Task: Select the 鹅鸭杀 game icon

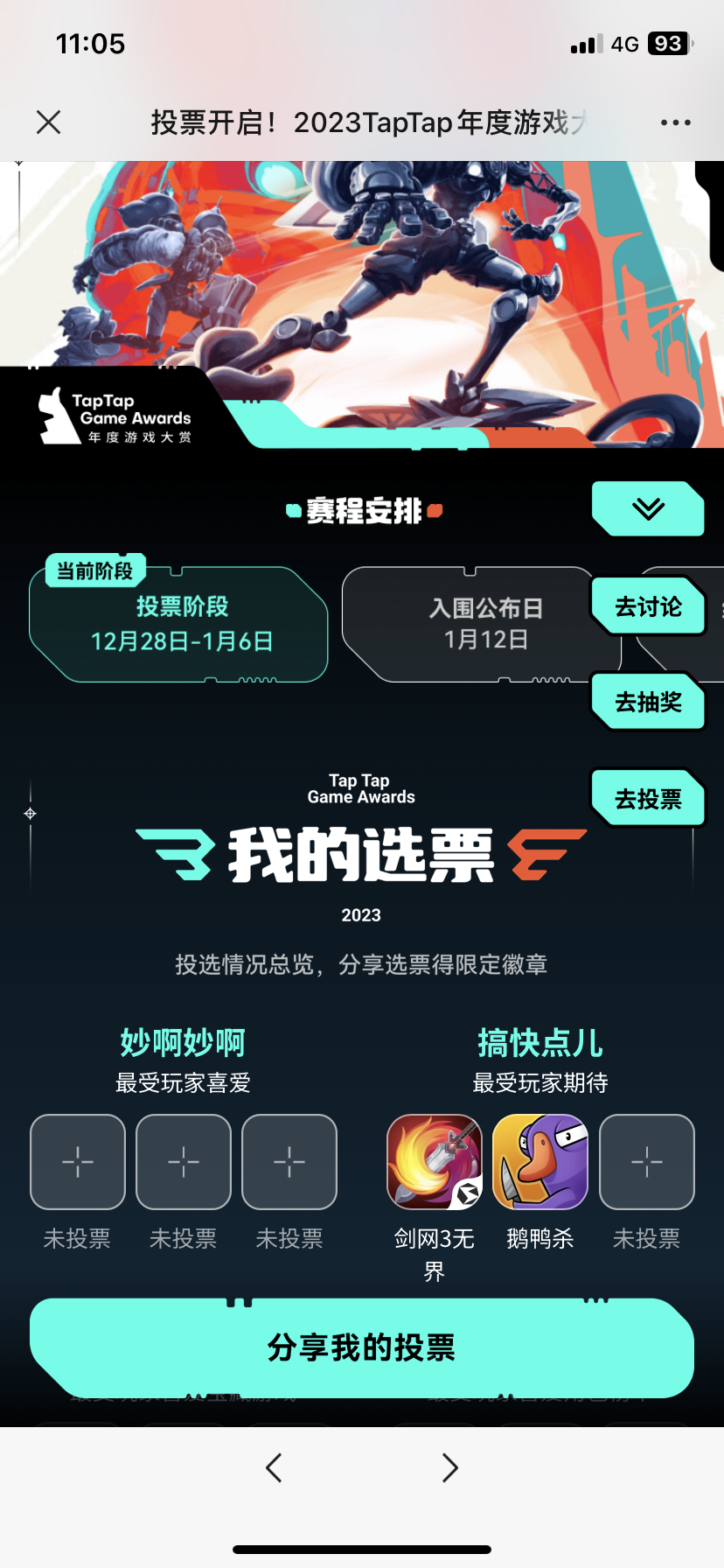Action: click(x=540, y=1162)
